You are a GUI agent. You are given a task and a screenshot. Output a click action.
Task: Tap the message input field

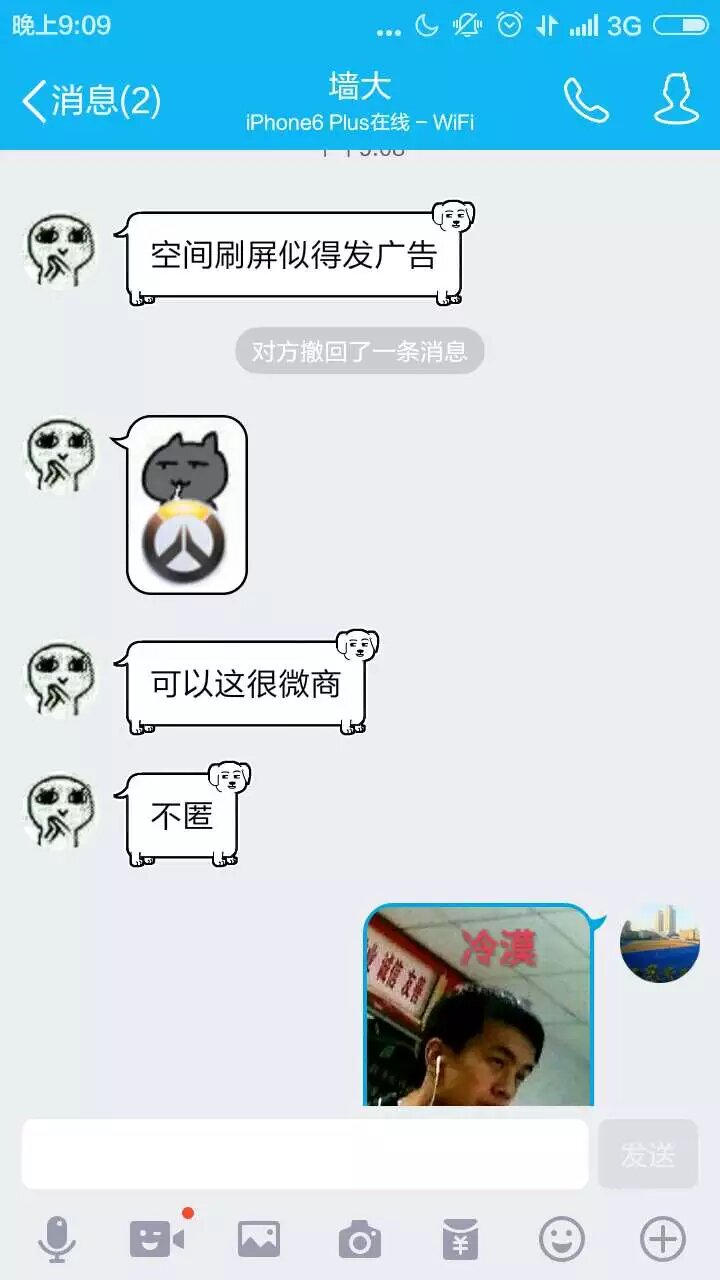pos(305,1154)
